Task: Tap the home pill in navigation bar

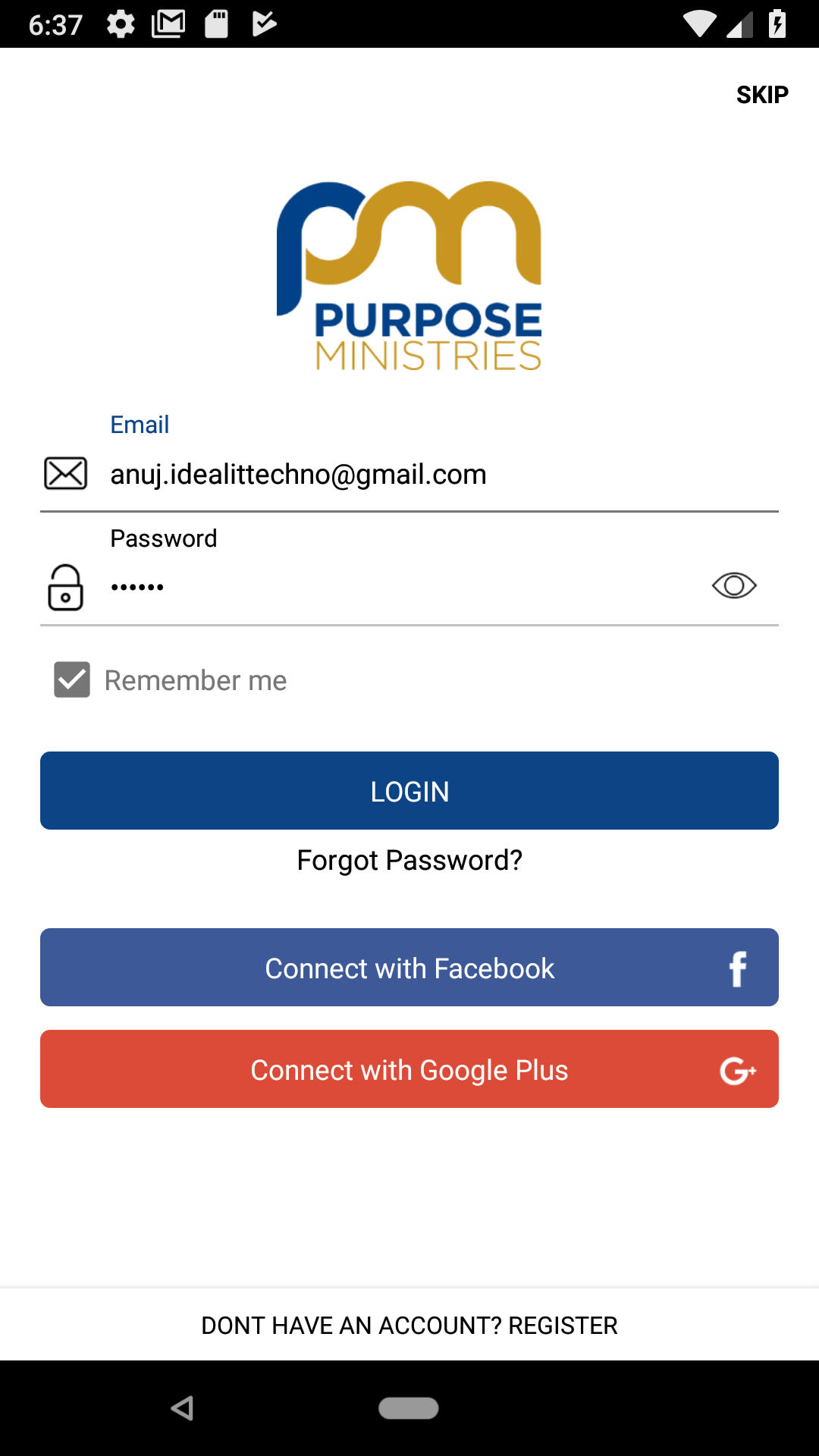Action: [x=409, y=1408]
